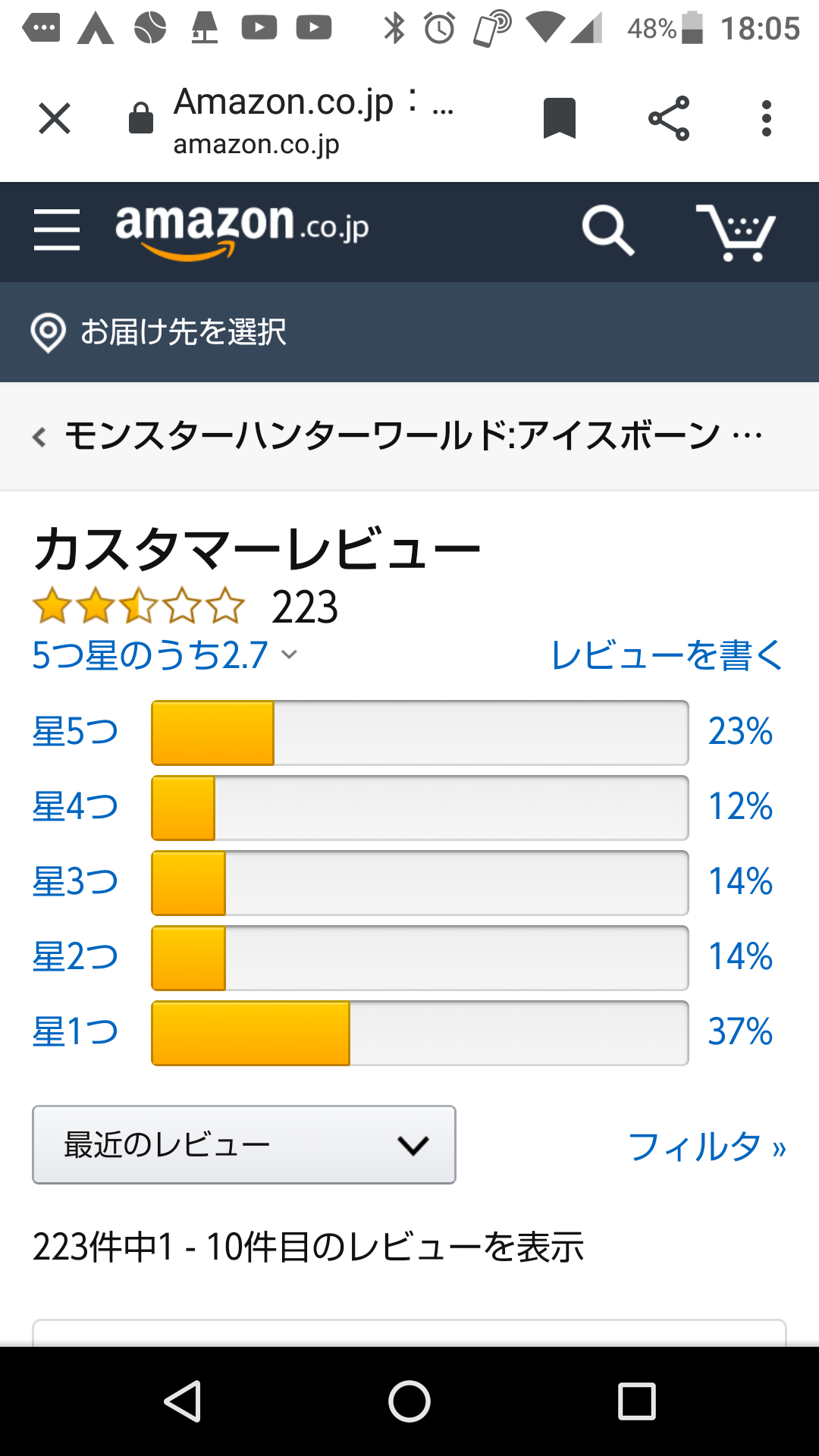Screen dimensions: 819x1456
Task: View 星1つ reviews at 37%
Action: click(x=402, y=1033)
